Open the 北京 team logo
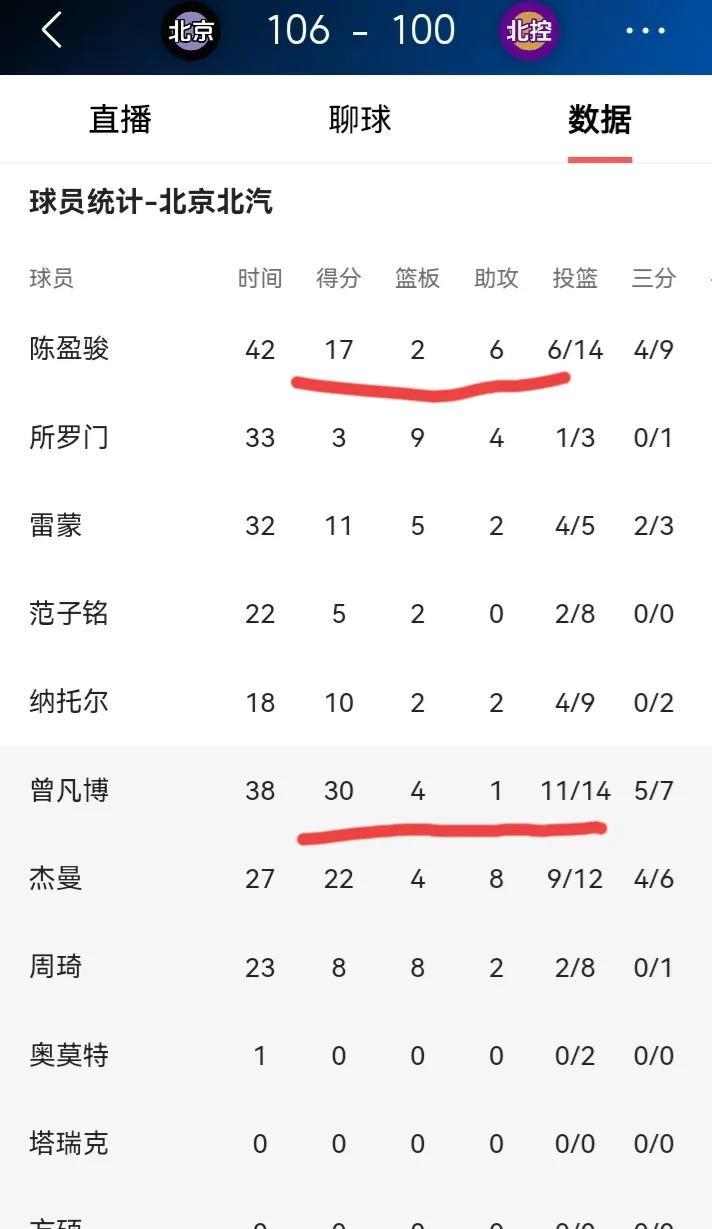 [191, 31]
